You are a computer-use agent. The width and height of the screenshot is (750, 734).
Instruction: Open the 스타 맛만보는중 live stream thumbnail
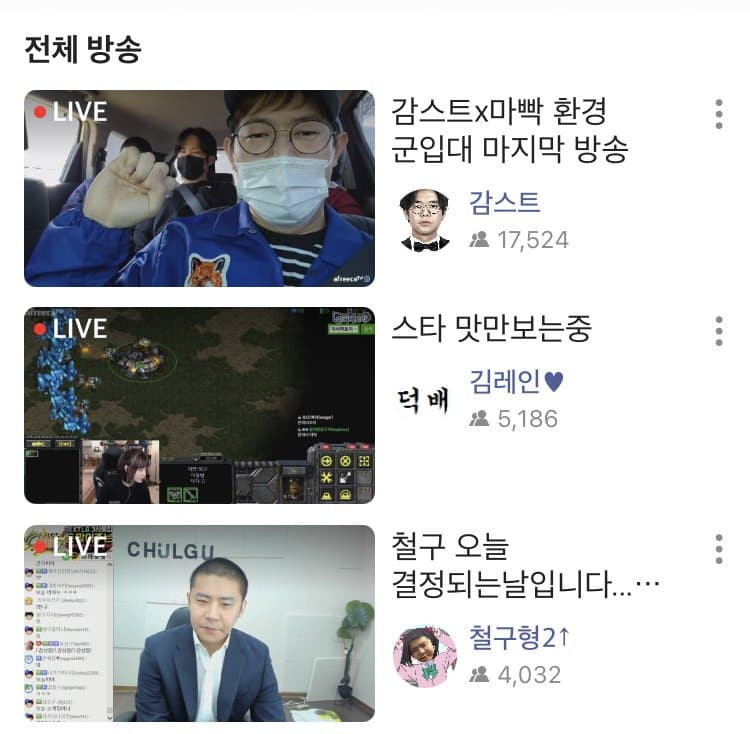point(199,405)
